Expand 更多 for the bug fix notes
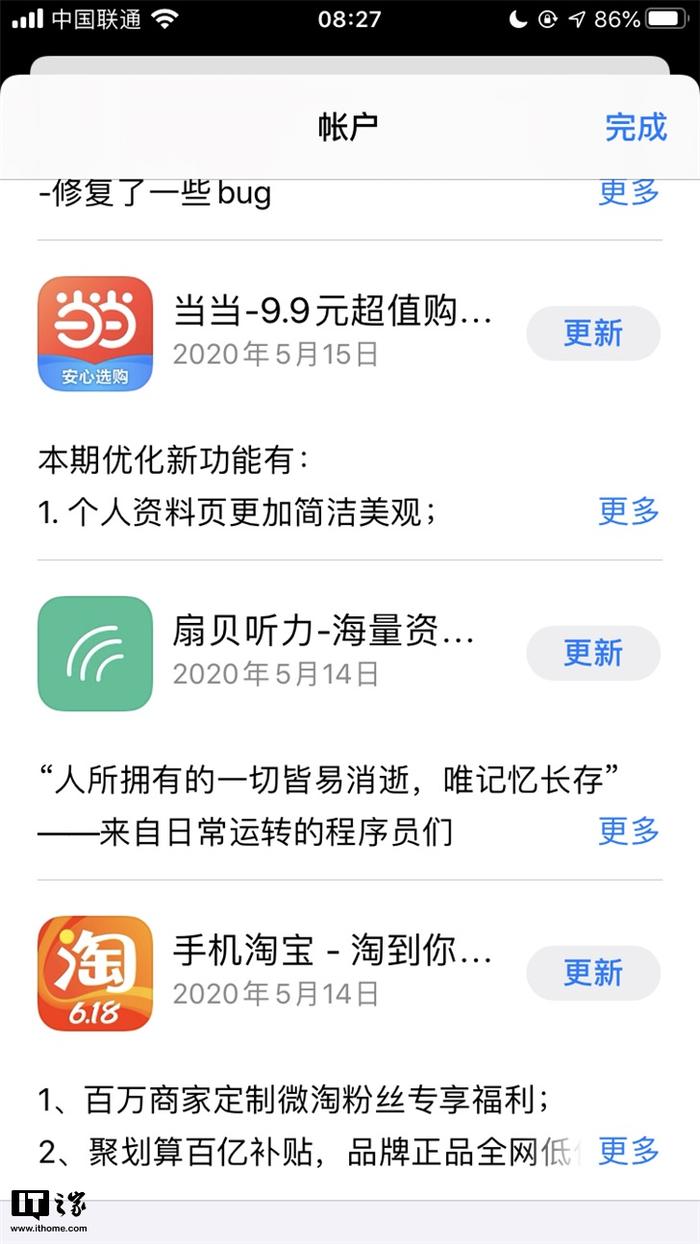The height and width of the screenshot is (1244, 700). [629, 191]
